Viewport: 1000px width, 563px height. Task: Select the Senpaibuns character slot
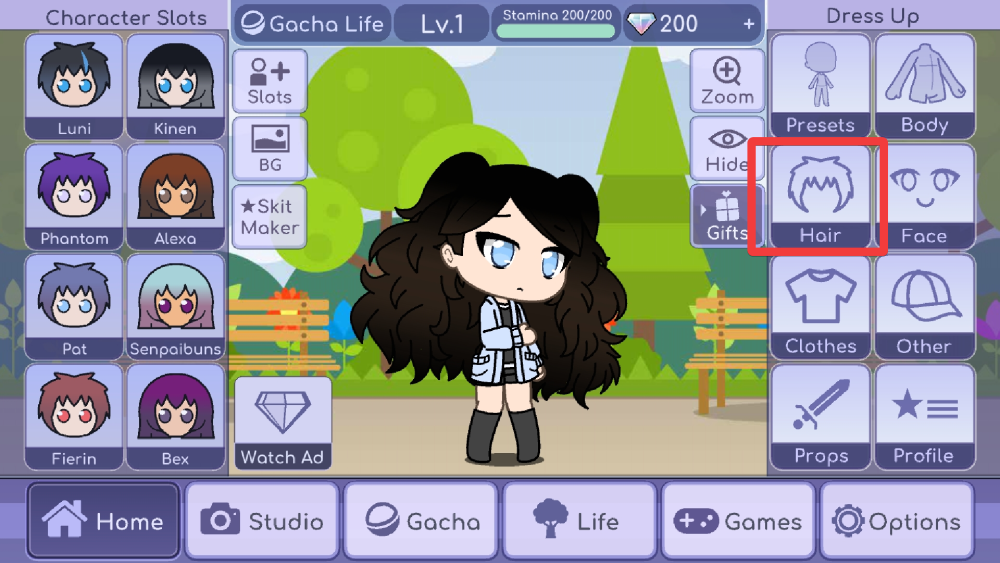(x=175, y=307)
